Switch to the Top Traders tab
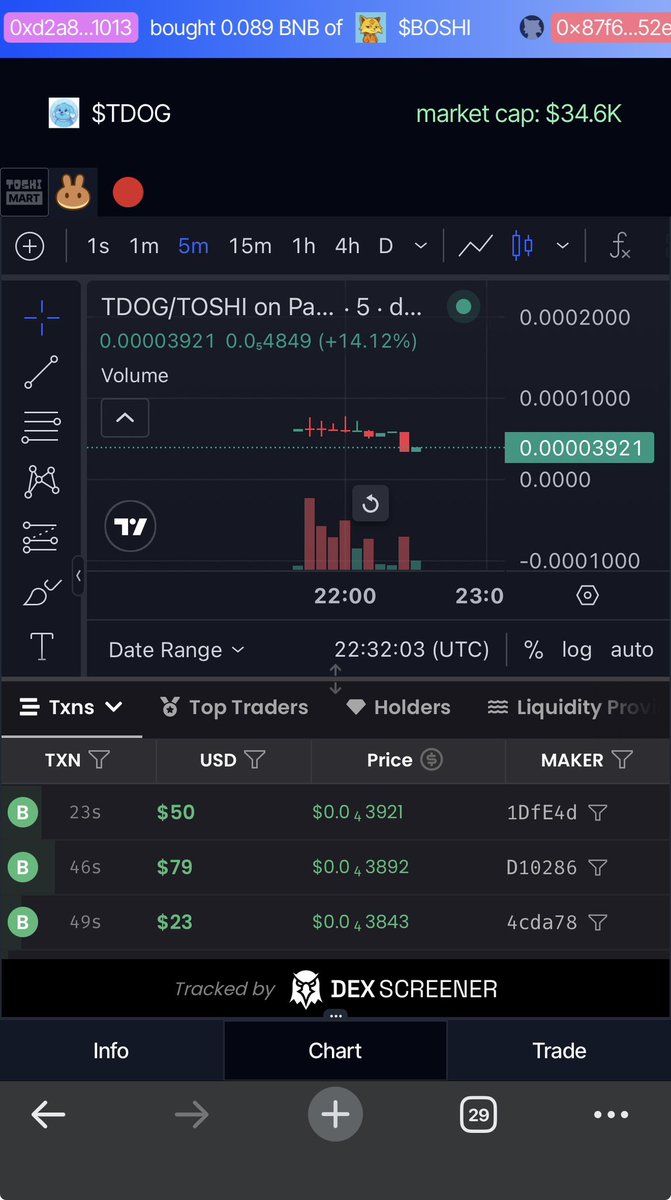 (235, 708)
